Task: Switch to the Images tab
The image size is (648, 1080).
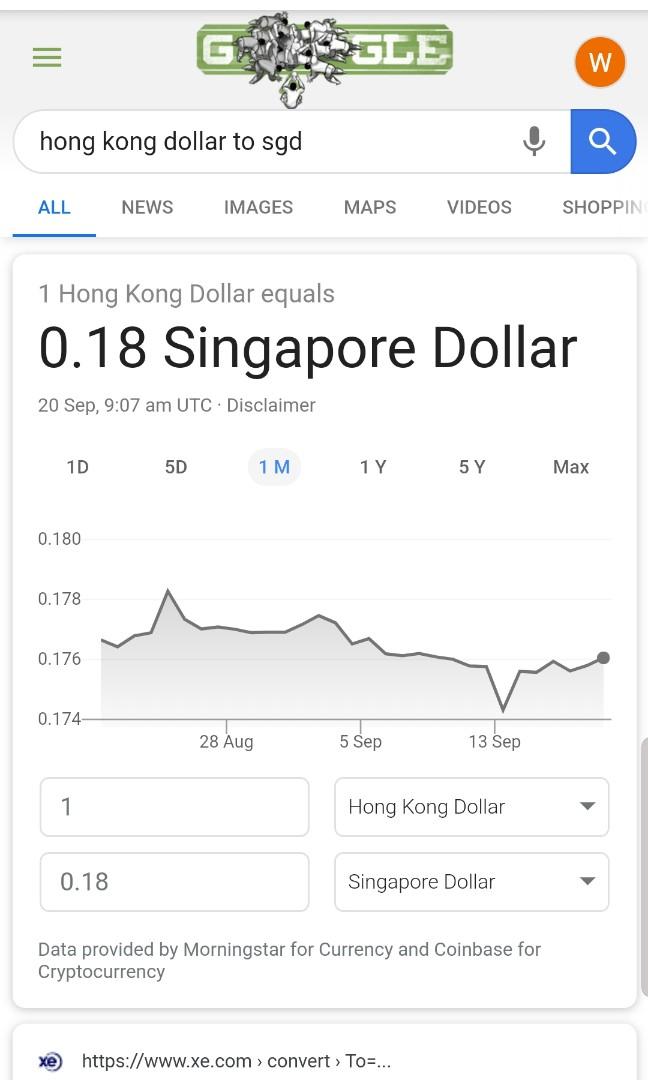Action: pos(258,207)
